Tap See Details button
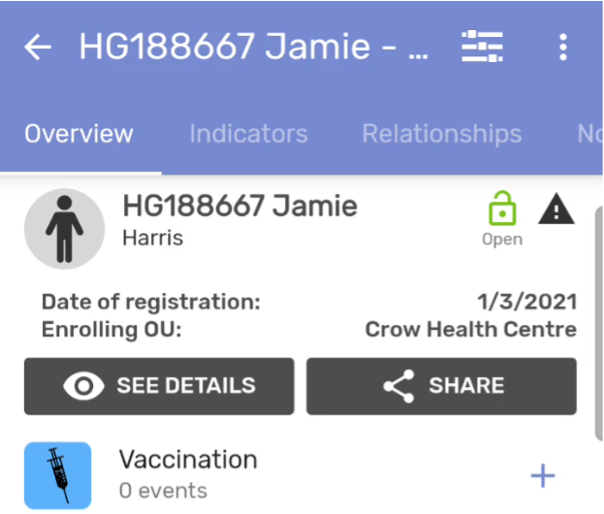Screen dimensions: 604x514 pos(159,386)
